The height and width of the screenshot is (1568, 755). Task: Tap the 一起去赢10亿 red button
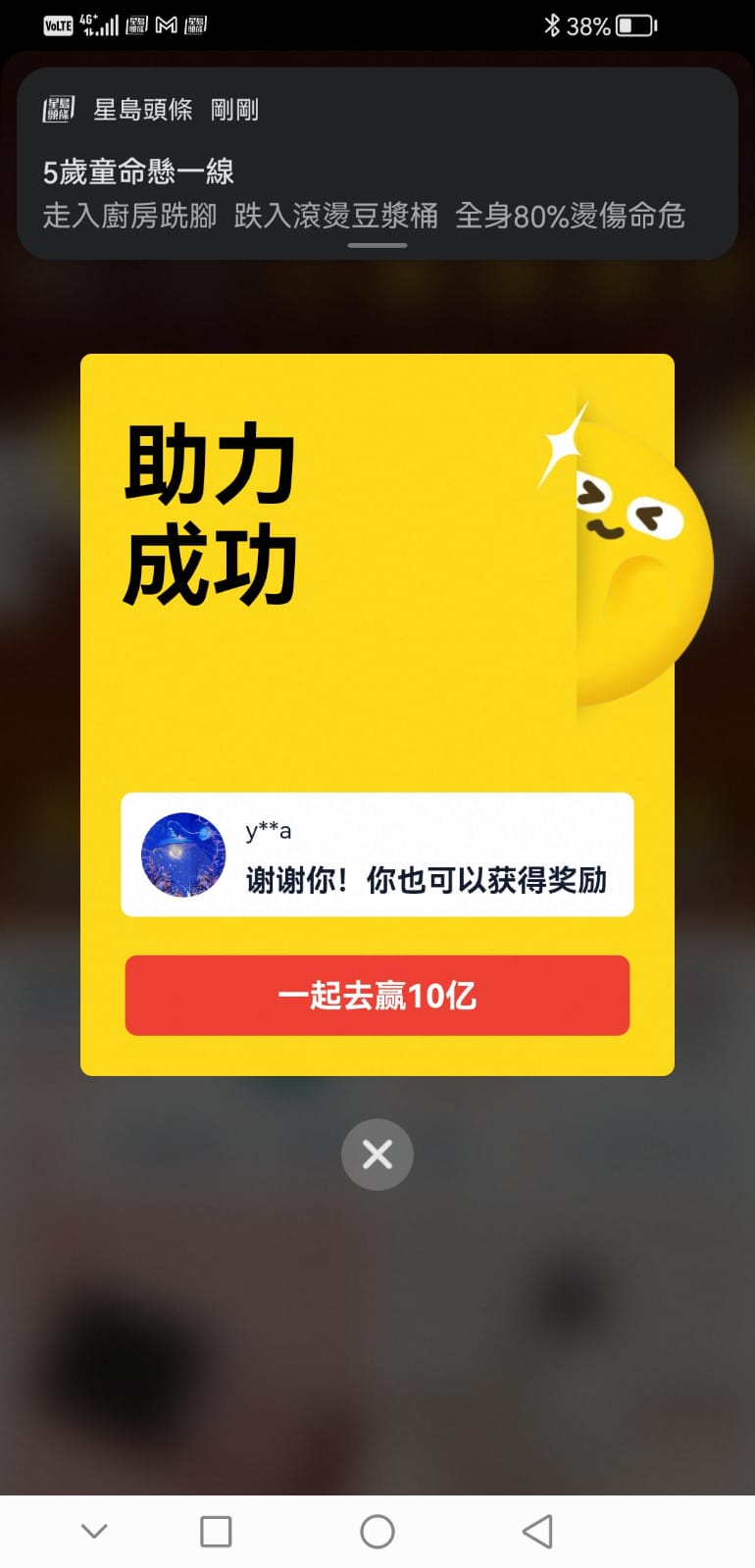pos(377,995)
